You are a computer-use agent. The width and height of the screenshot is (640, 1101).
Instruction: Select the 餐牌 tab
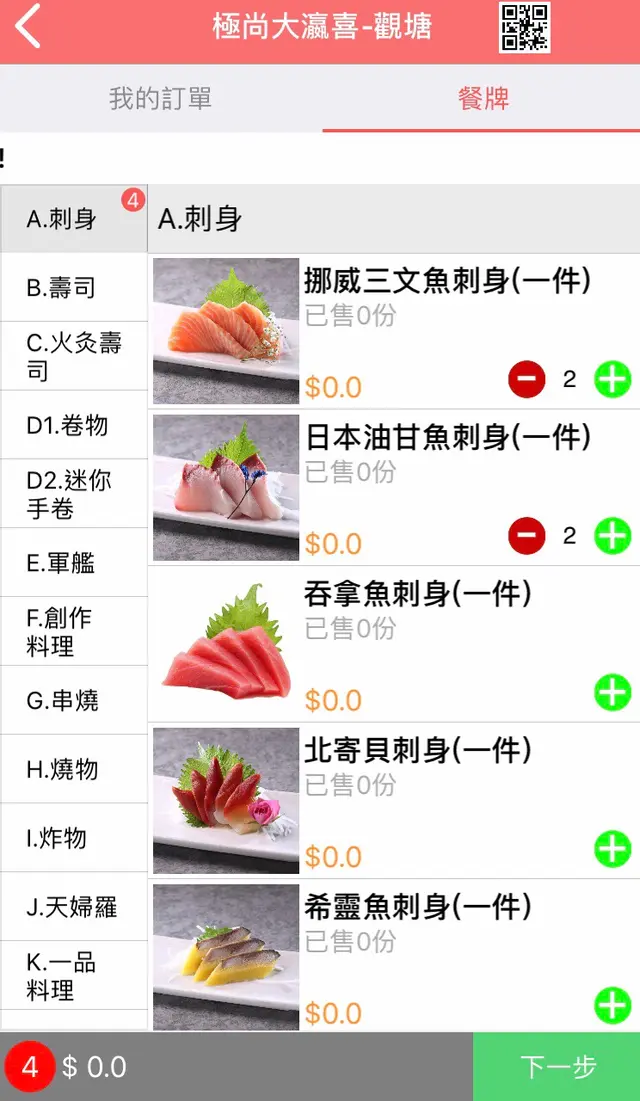tap(483, 98)
